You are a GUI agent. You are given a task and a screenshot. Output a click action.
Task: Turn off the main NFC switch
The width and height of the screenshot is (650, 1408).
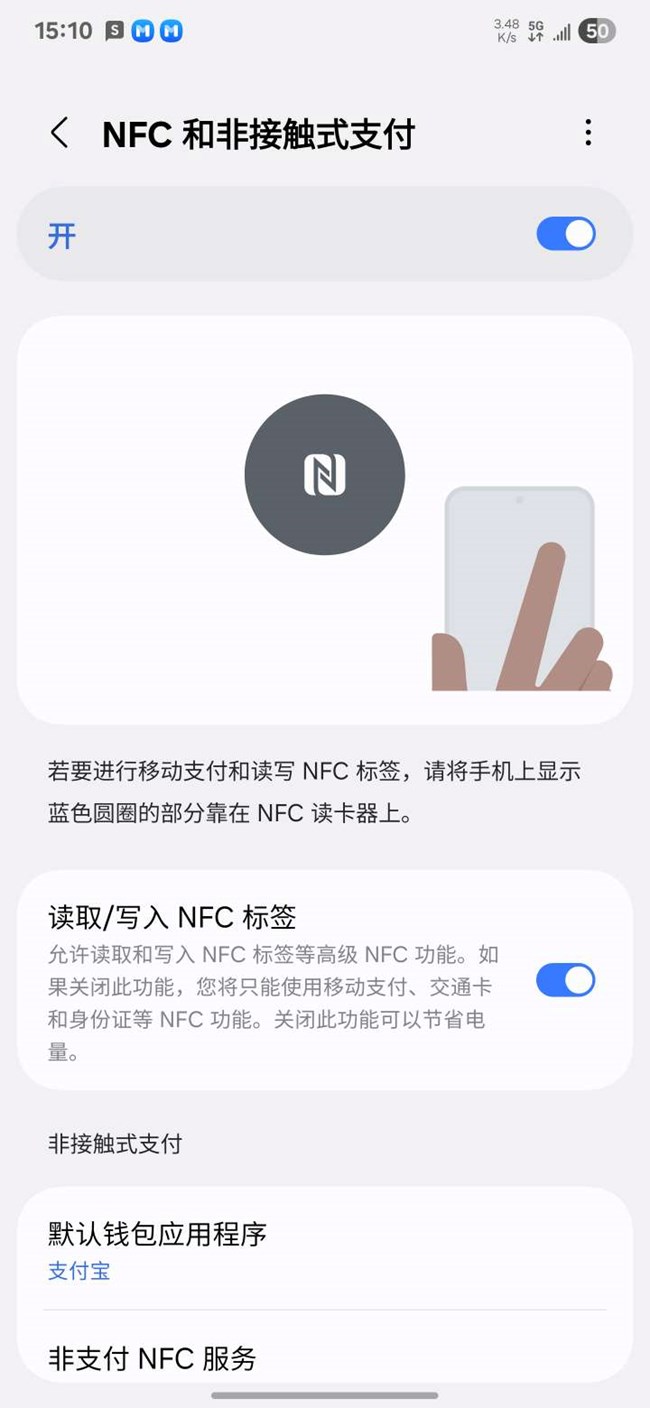point(565,235)
